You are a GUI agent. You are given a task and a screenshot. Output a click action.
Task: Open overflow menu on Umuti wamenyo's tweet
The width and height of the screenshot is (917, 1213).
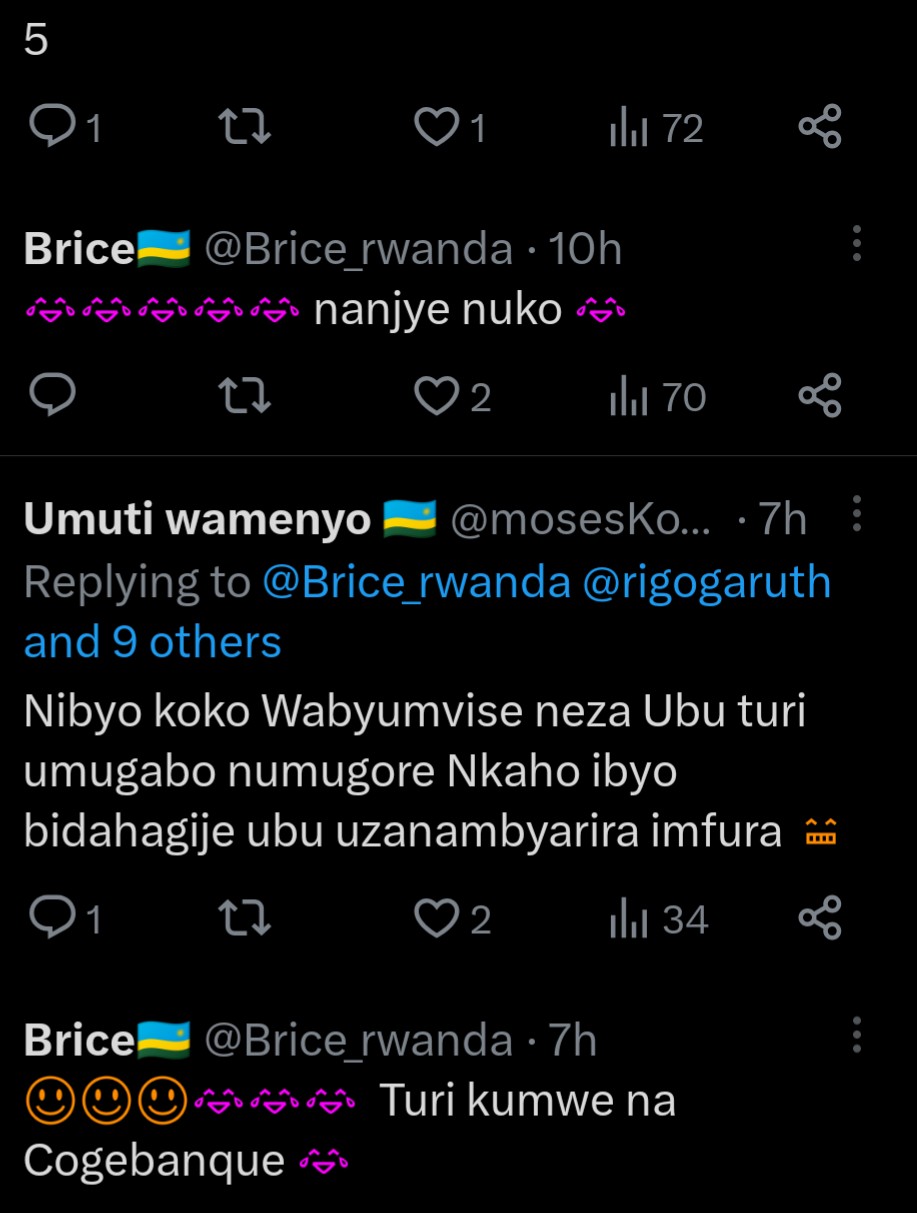tap(856, 514)
